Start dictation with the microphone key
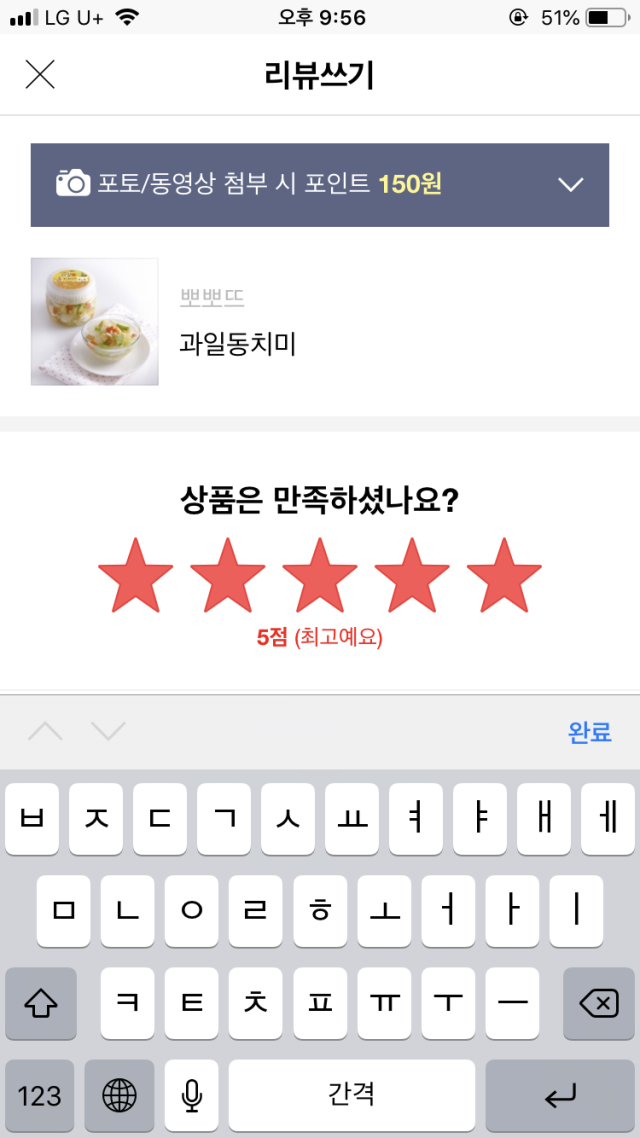640x1138 pixels. tap(192, 1095)
